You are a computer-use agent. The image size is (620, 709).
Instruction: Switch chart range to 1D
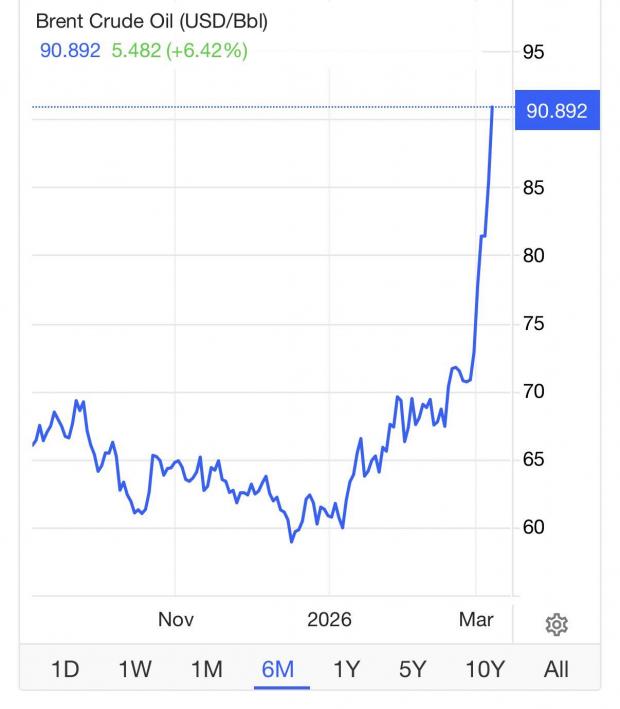click(65, 669)
